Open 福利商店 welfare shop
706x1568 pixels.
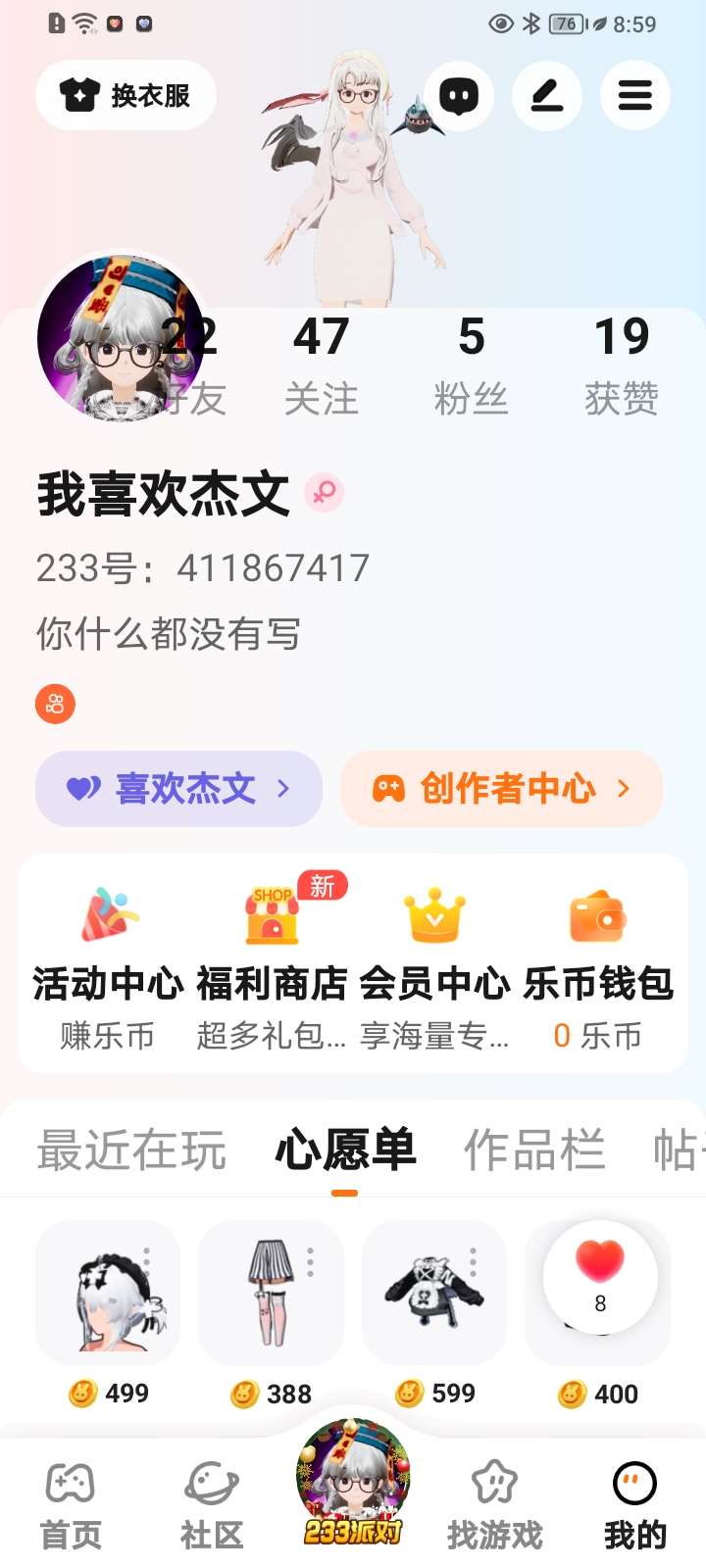point(272,965)
